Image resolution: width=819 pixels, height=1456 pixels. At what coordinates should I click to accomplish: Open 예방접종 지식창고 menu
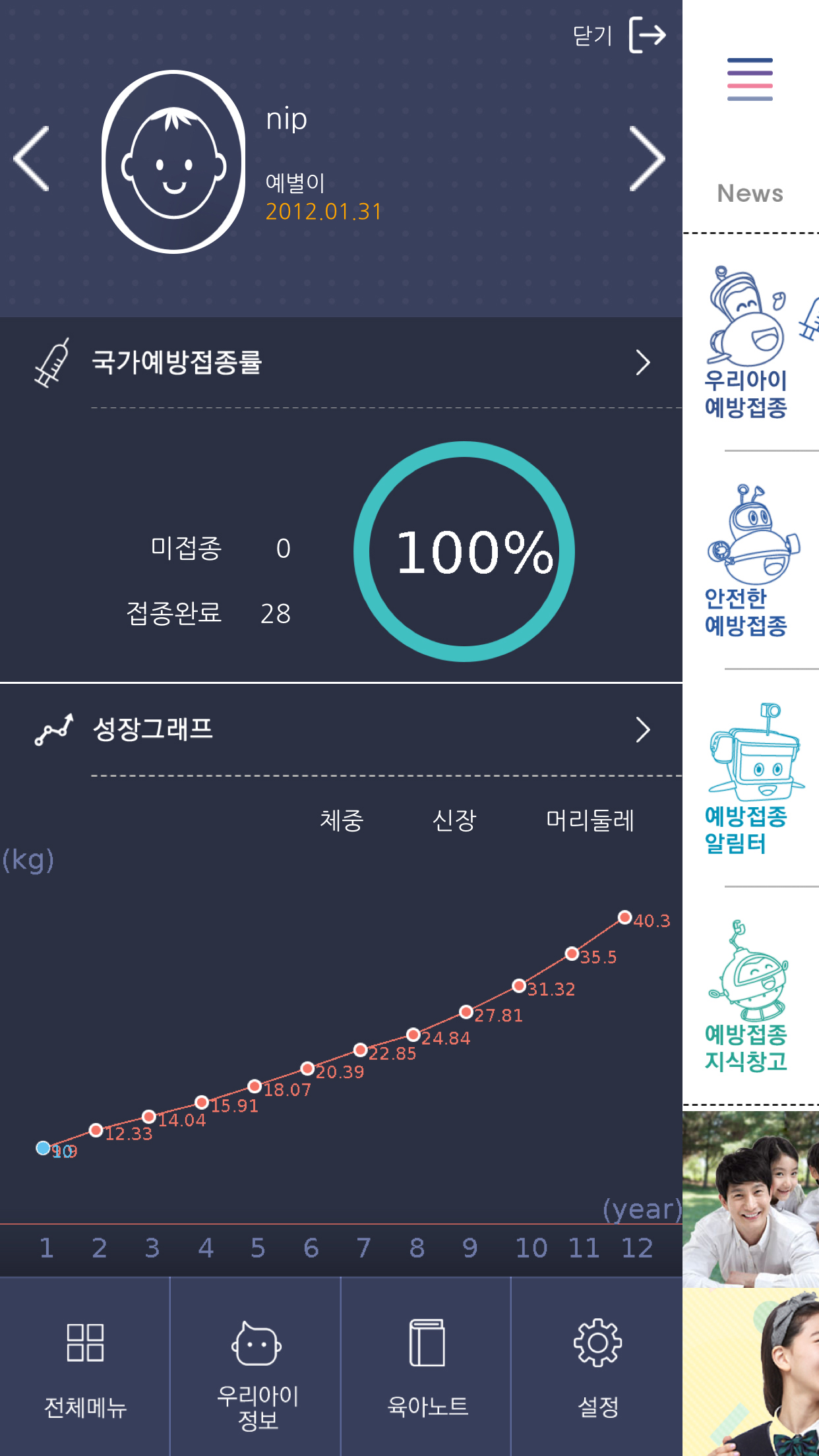point(750,996)
